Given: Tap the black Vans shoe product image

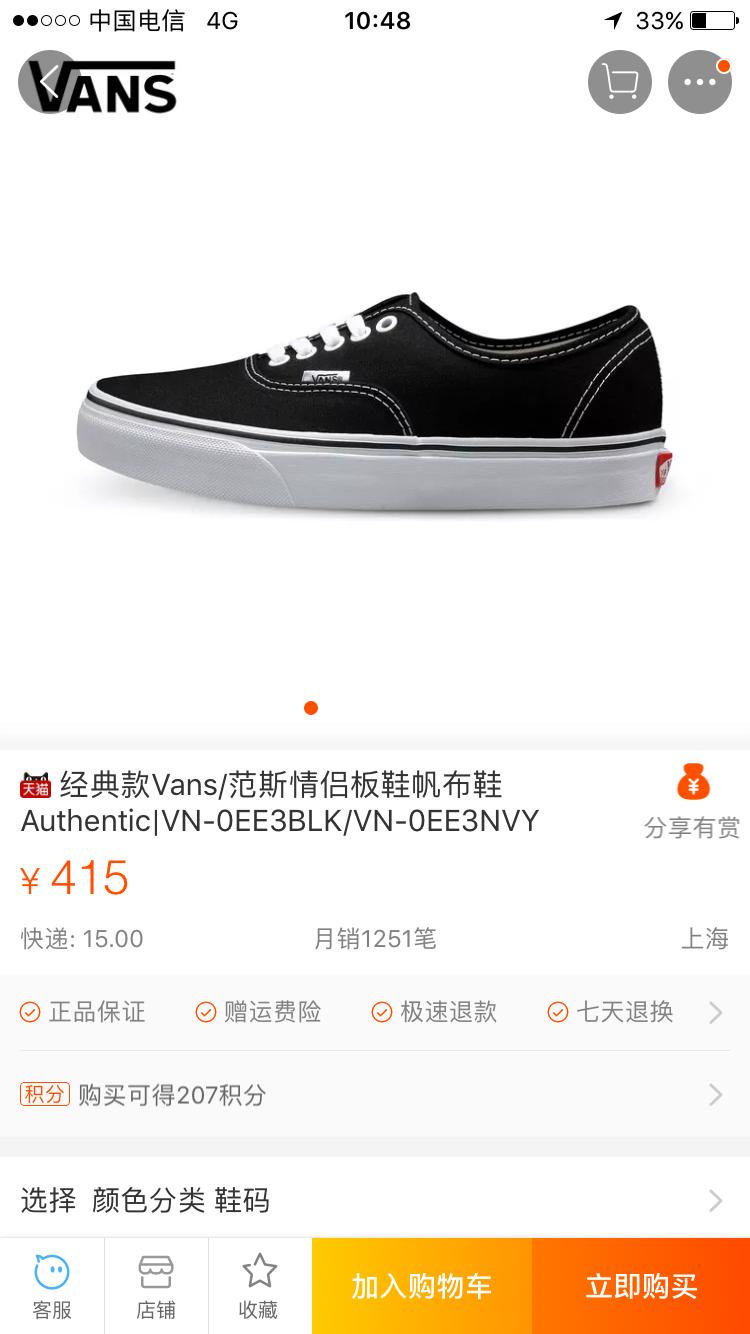Looking at the screenshot, I should point(375,400).
